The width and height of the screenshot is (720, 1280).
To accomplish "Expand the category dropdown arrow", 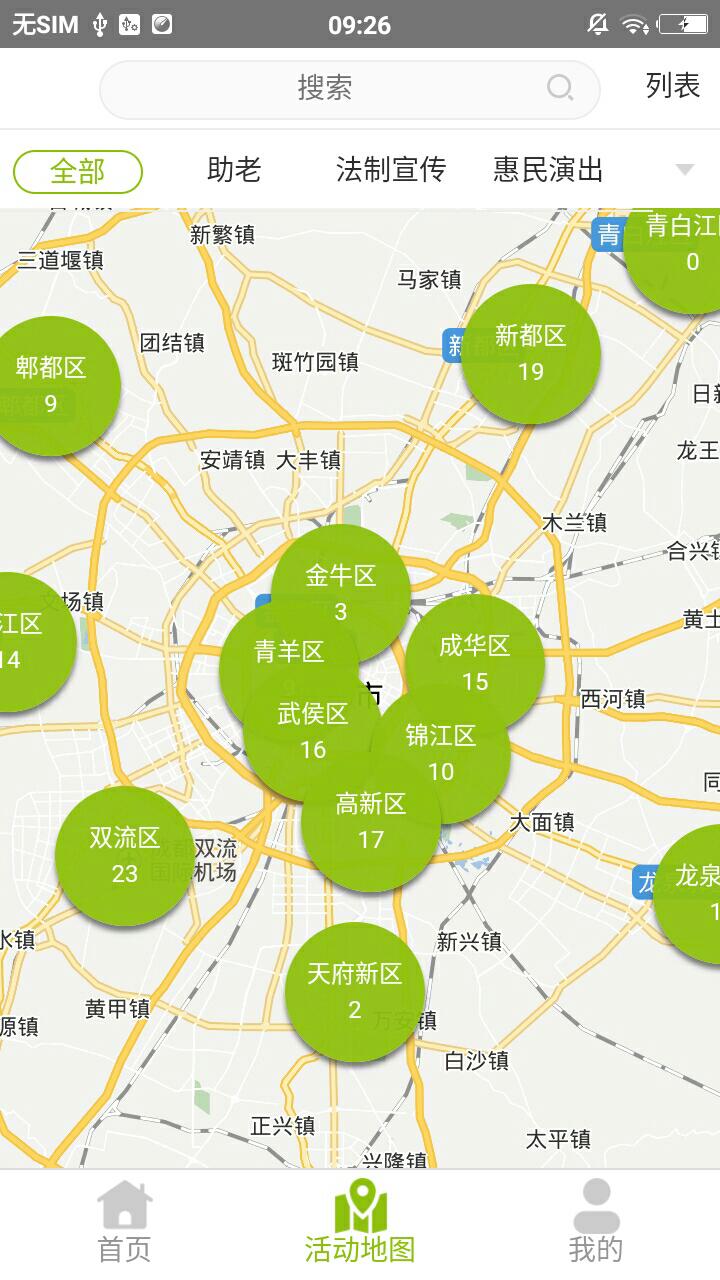I will click(685, 170).
